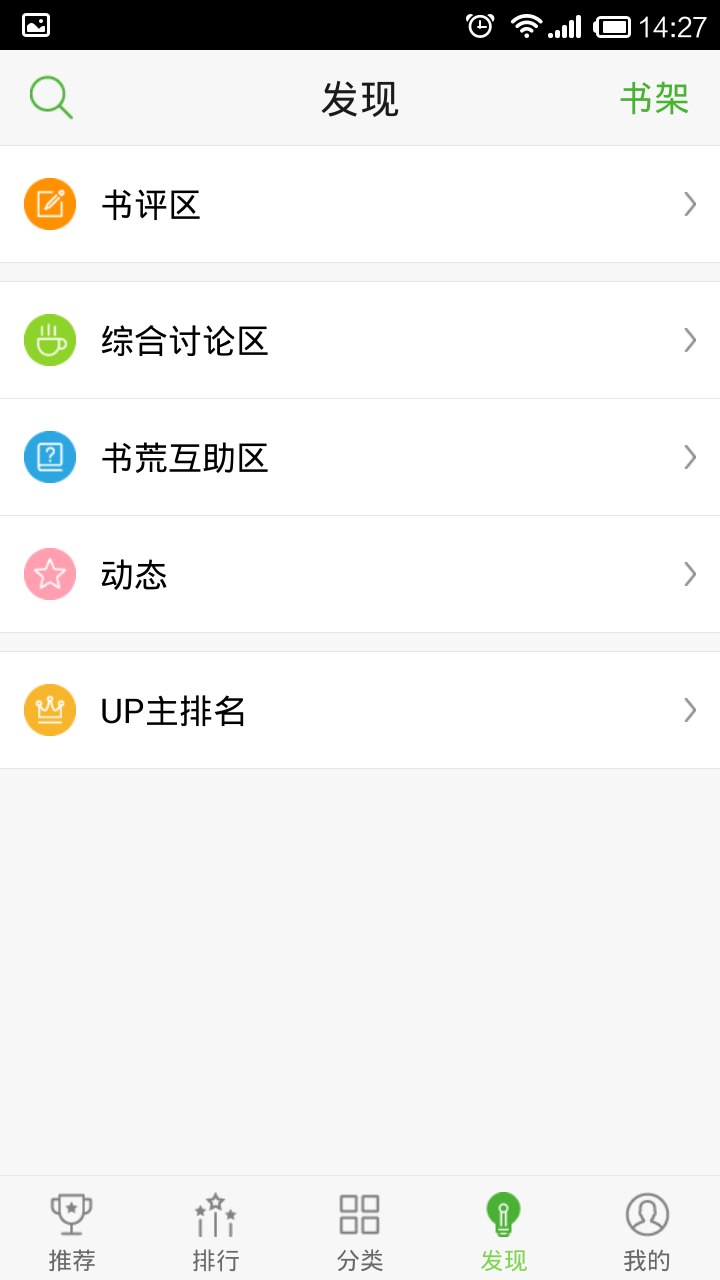Image resolution: width=720 pixels, height=1280 pixels.
Task: Open the chevron next to 书荒互助区
Action: [x=689, y=457]
